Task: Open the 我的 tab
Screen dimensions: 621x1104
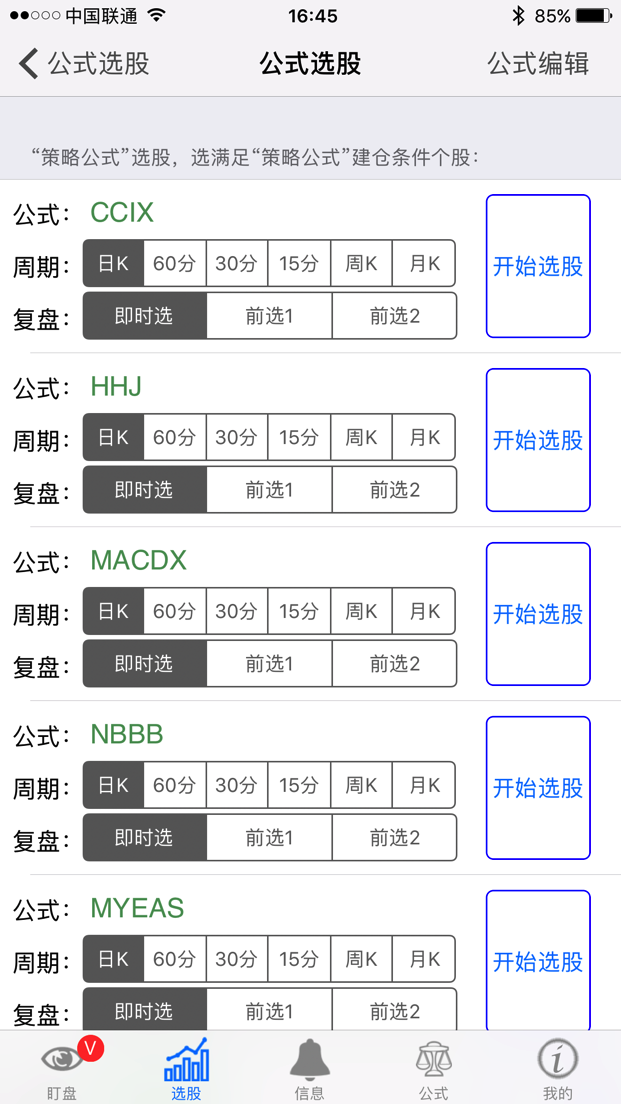Action: click(x=558, y=1069)
